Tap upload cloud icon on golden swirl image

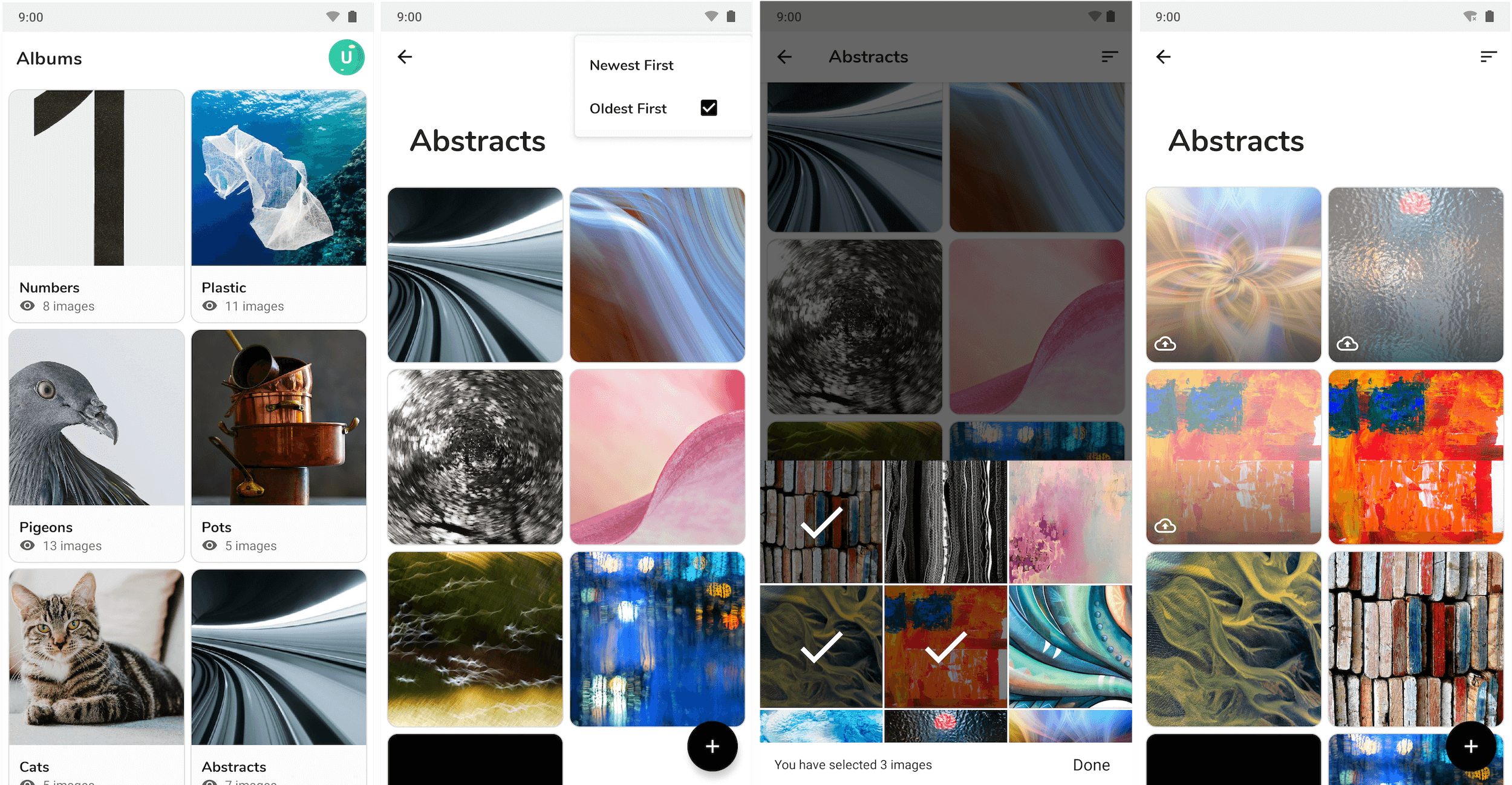coord(1165,344)
